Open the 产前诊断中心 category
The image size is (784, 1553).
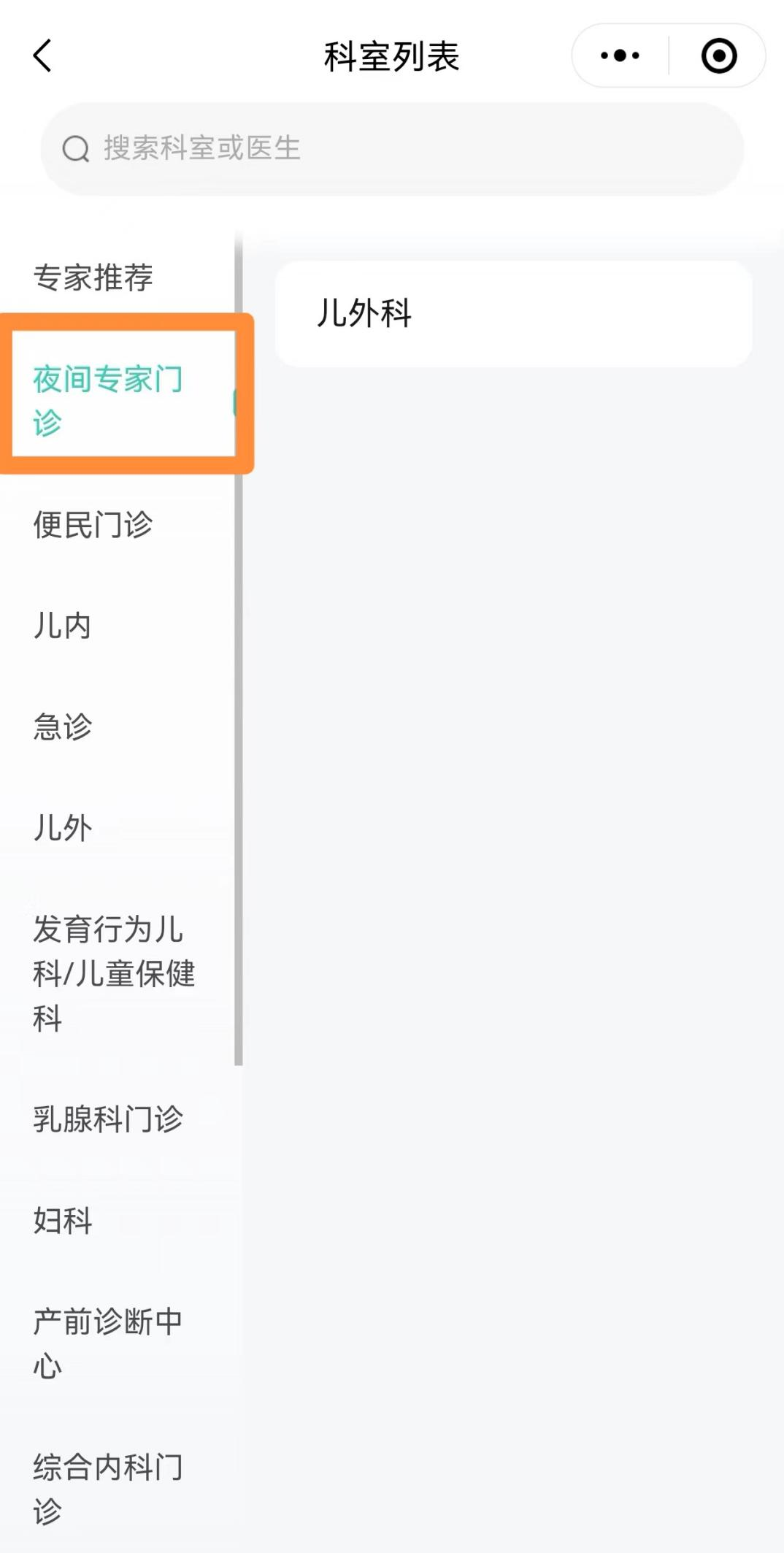[108, 1343]
